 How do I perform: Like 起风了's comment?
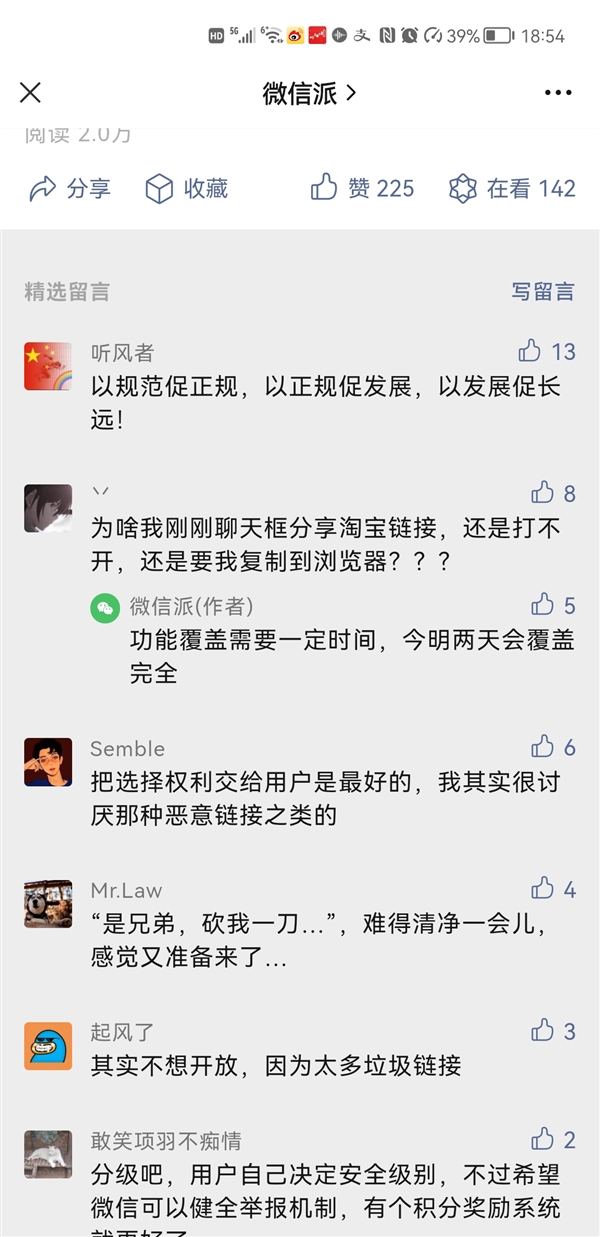pyautogui.click(x=543, y=1031)
